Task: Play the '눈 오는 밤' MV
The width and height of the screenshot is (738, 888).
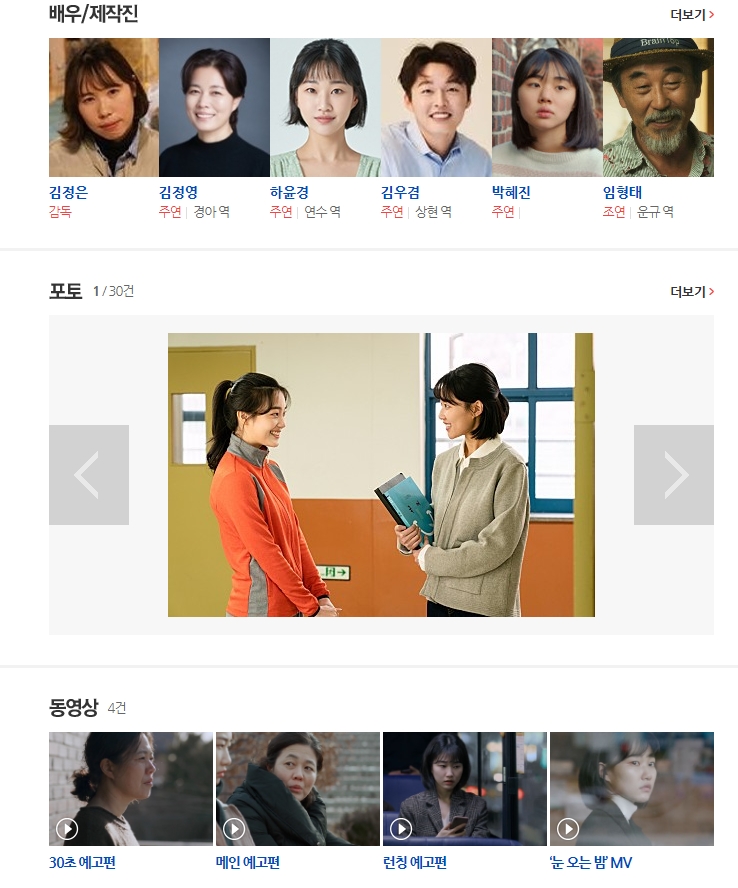Action: pos(632,789)
